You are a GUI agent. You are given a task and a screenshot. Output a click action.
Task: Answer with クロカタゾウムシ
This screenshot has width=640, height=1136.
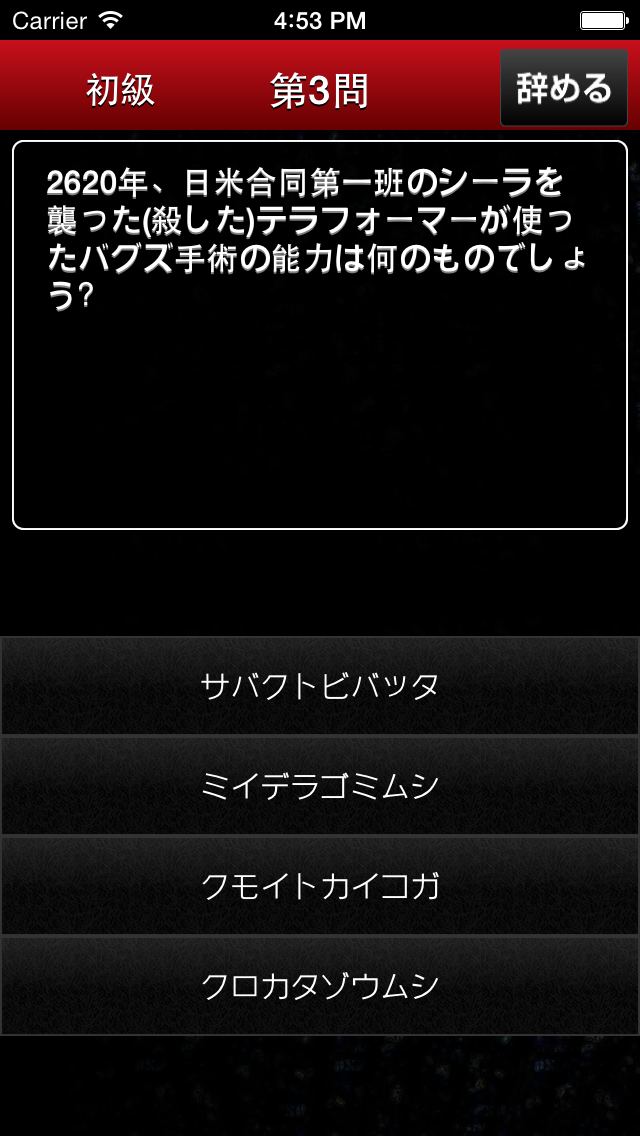click(x=320, y=986)
